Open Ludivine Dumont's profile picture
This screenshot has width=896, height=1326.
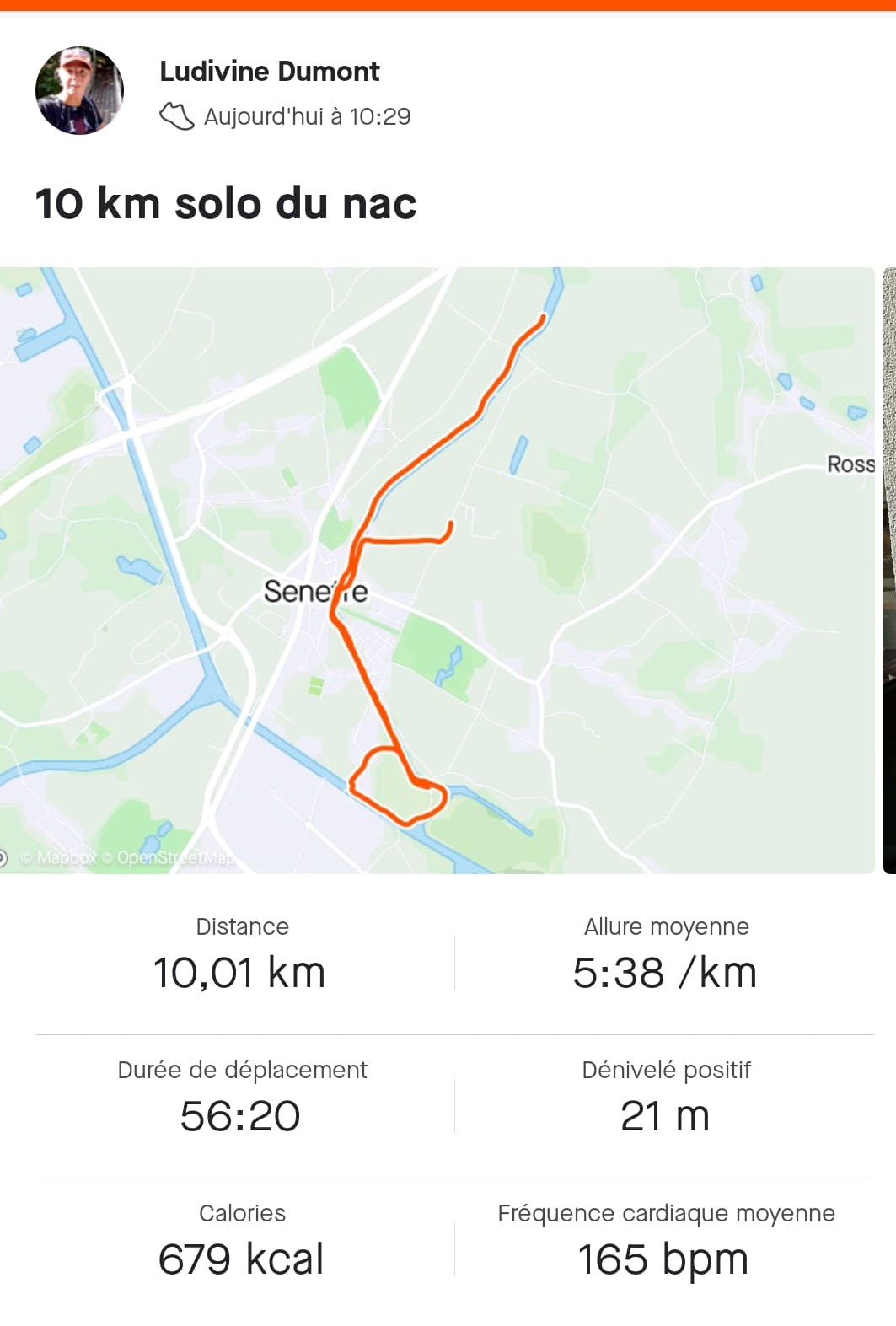pos(79,90)
